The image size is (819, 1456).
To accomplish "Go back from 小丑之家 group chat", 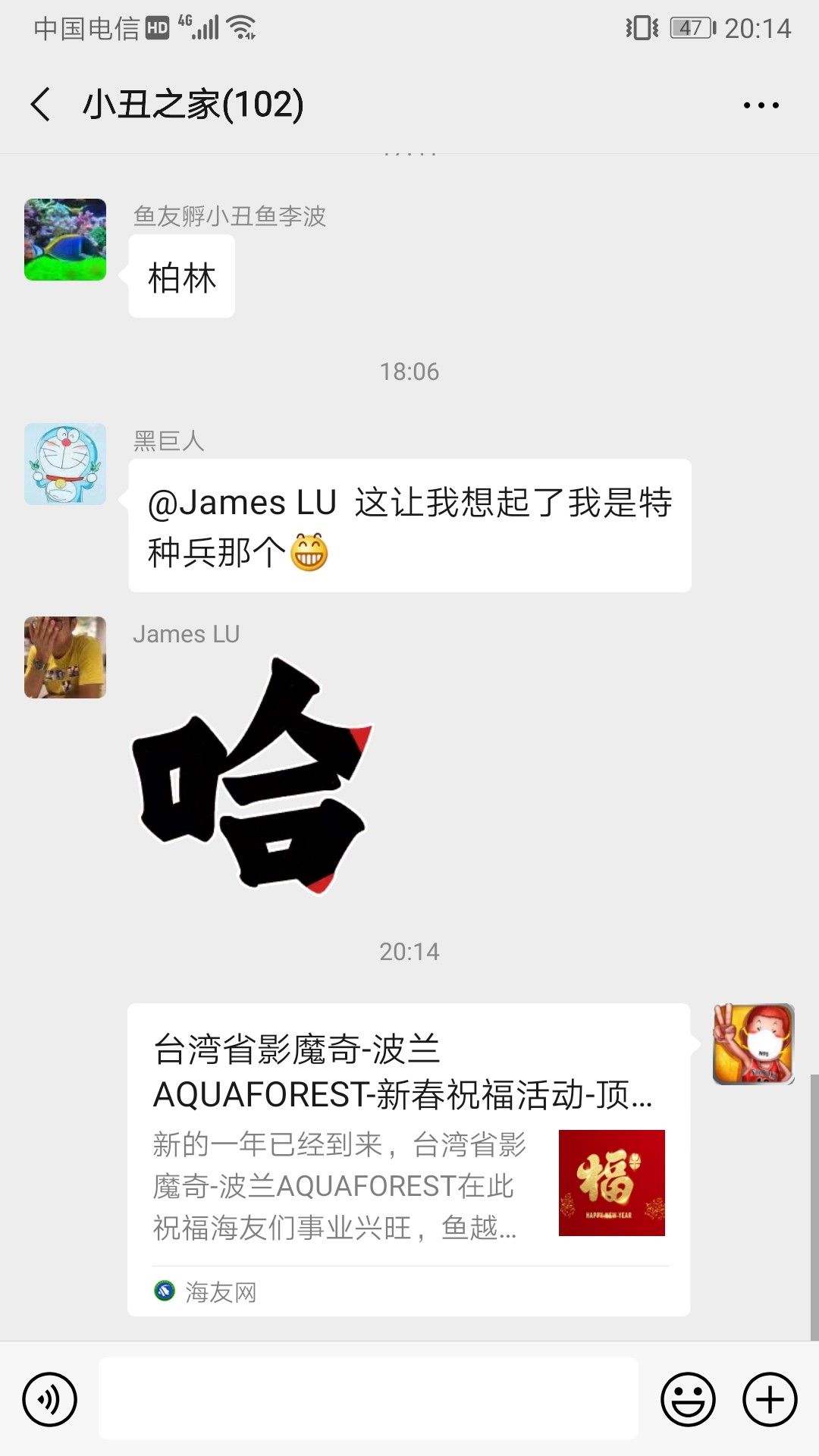I will (x=41, y=104).
